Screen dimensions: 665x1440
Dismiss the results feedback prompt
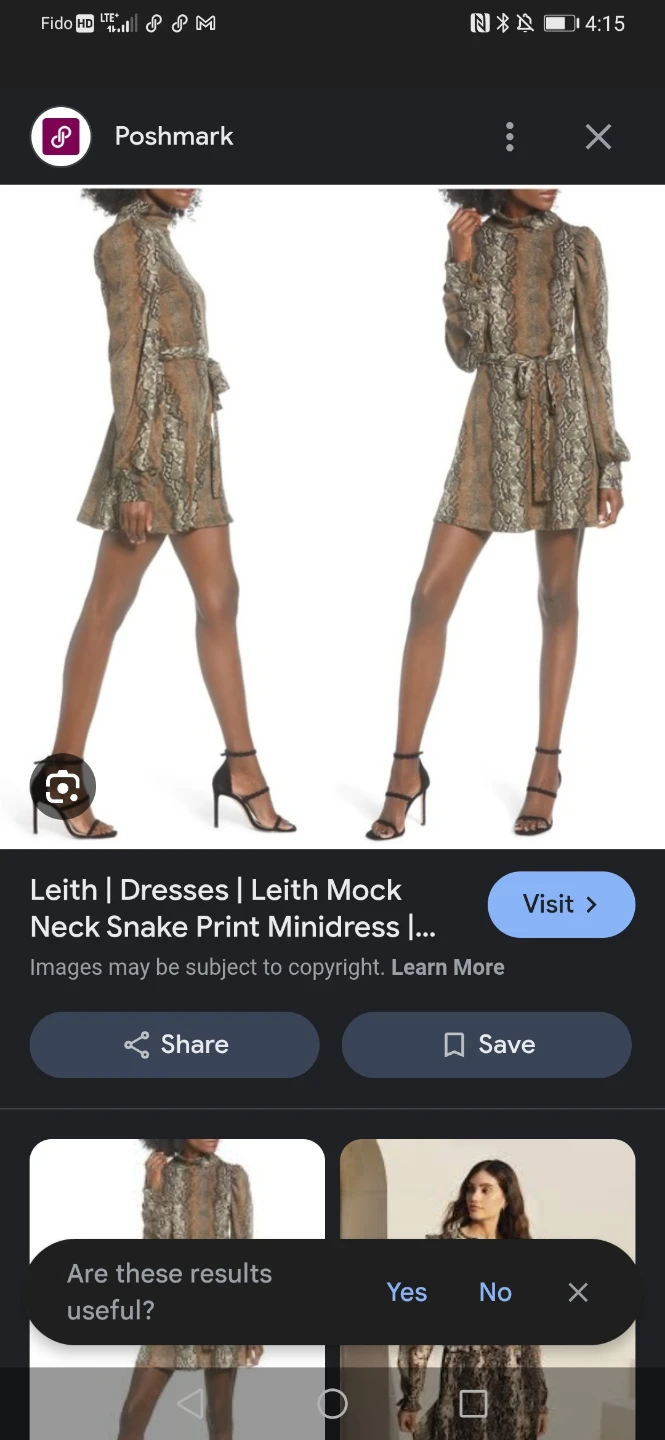pyautogui.click(x=578, y=1292)
